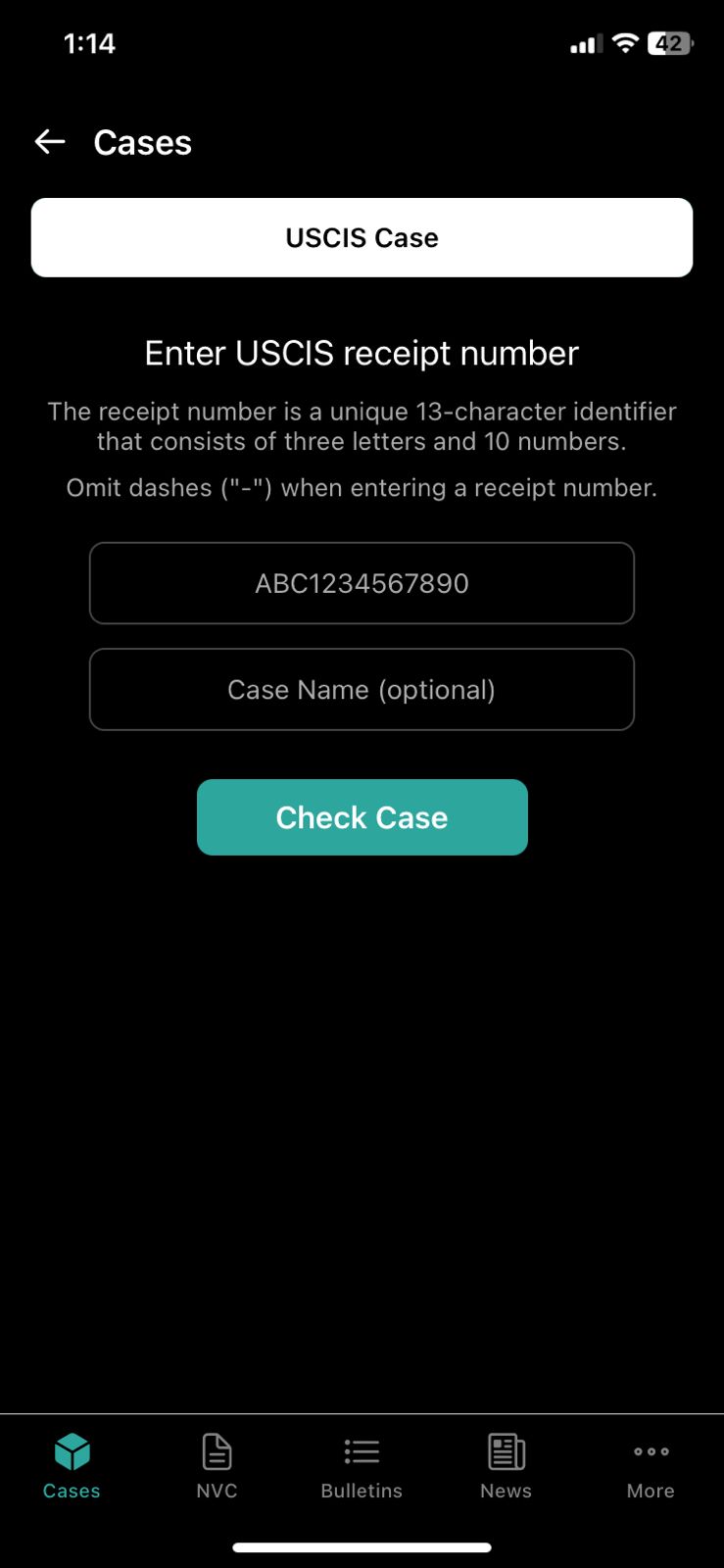
Task: Go back using the Cases header arrow
Action: click(49, 141)
